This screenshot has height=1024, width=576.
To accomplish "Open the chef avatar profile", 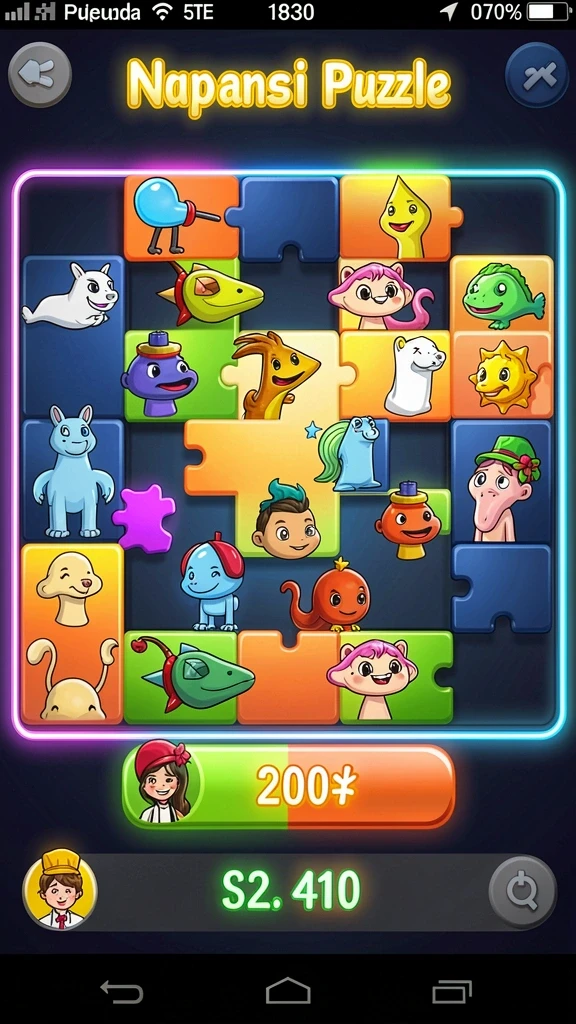I will point(60,889).
